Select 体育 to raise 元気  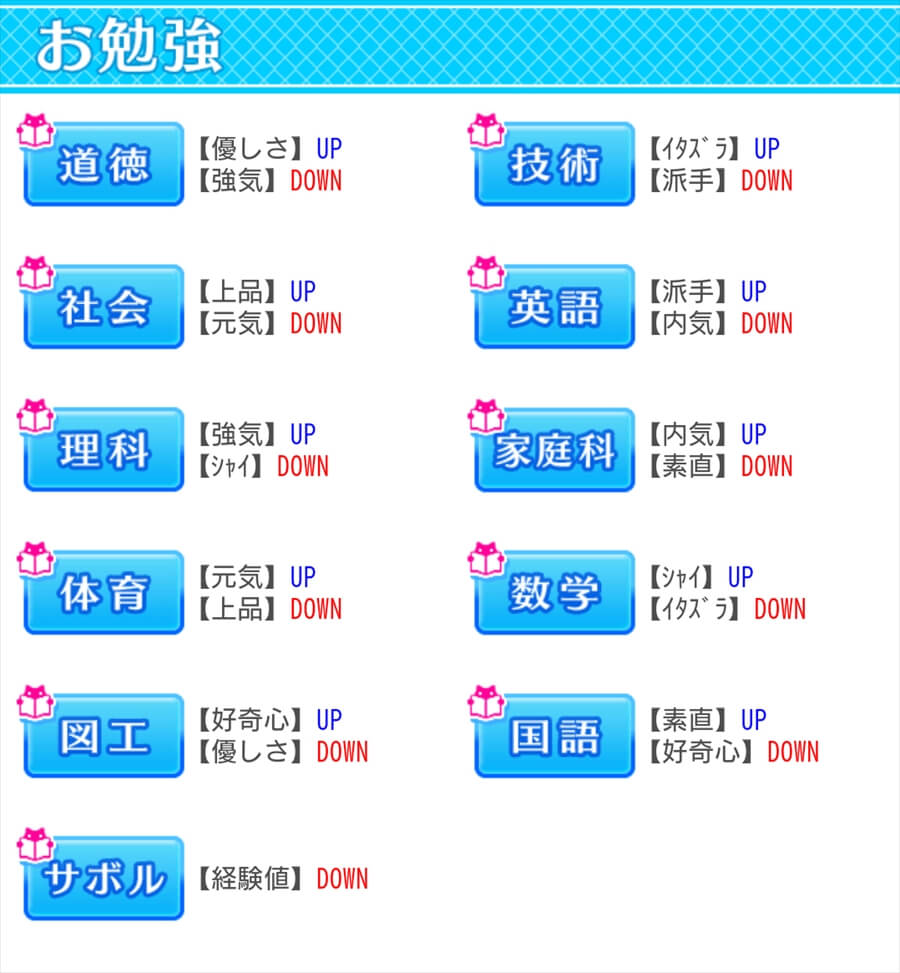point(104,593)
